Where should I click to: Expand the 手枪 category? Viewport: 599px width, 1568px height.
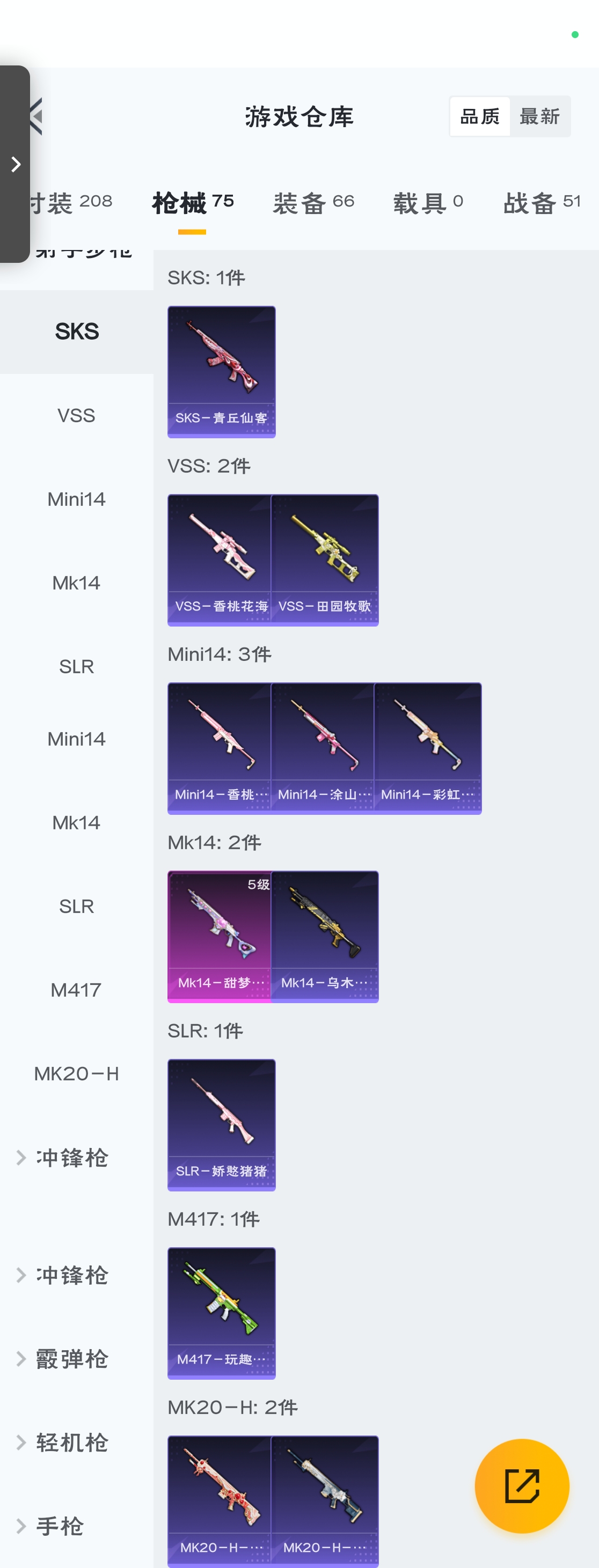(x=60, y=1526)
